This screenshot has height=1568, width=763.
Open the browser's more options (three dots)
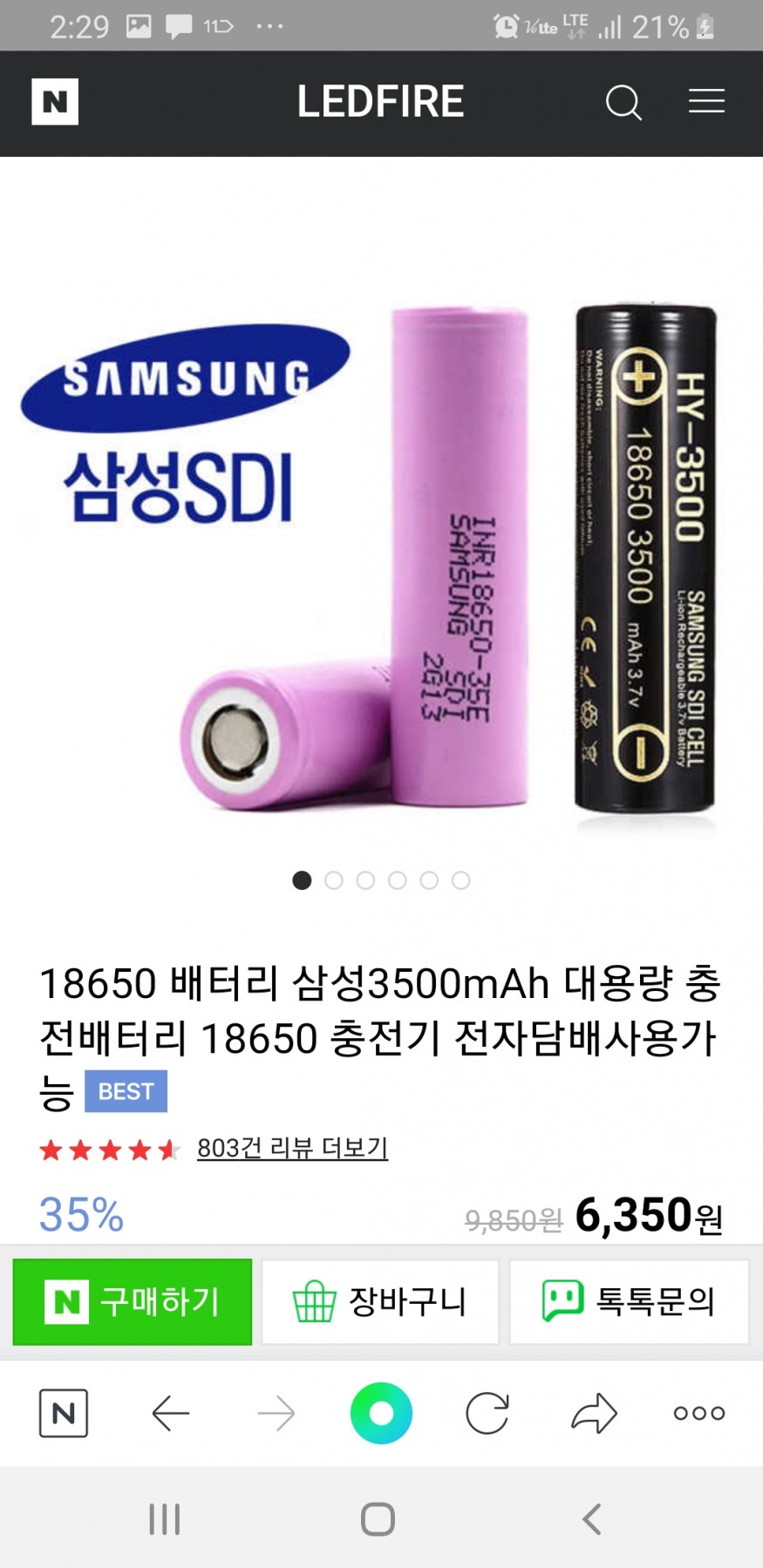[x=699, y=1413]
